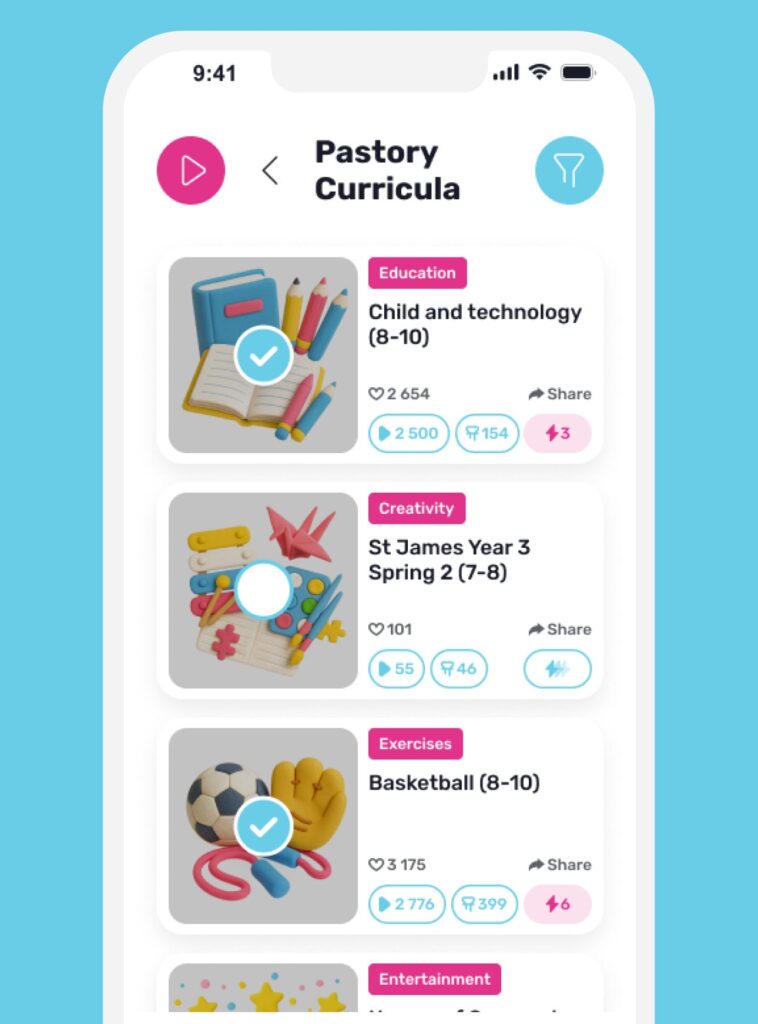Select the Creativity tag
Viewport: 758px width, 1024px height.
click(x=416, y=508)
